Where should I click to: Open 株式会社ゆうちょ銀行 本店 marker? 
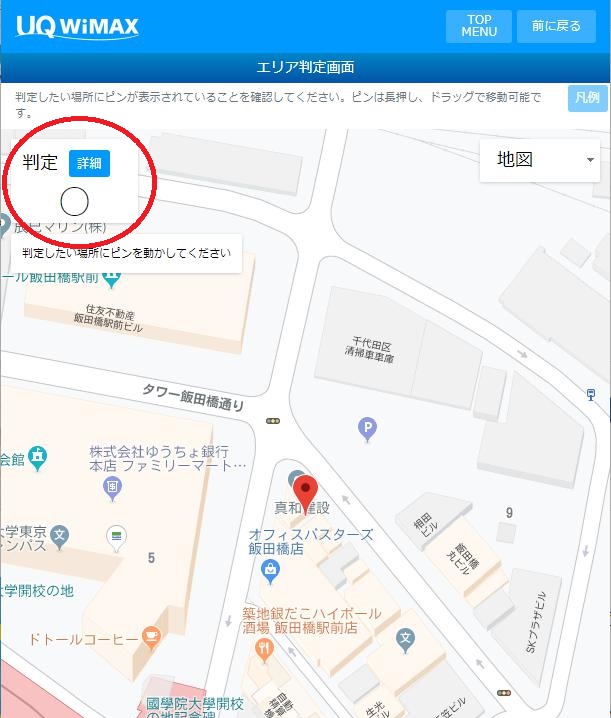point(113,488)
